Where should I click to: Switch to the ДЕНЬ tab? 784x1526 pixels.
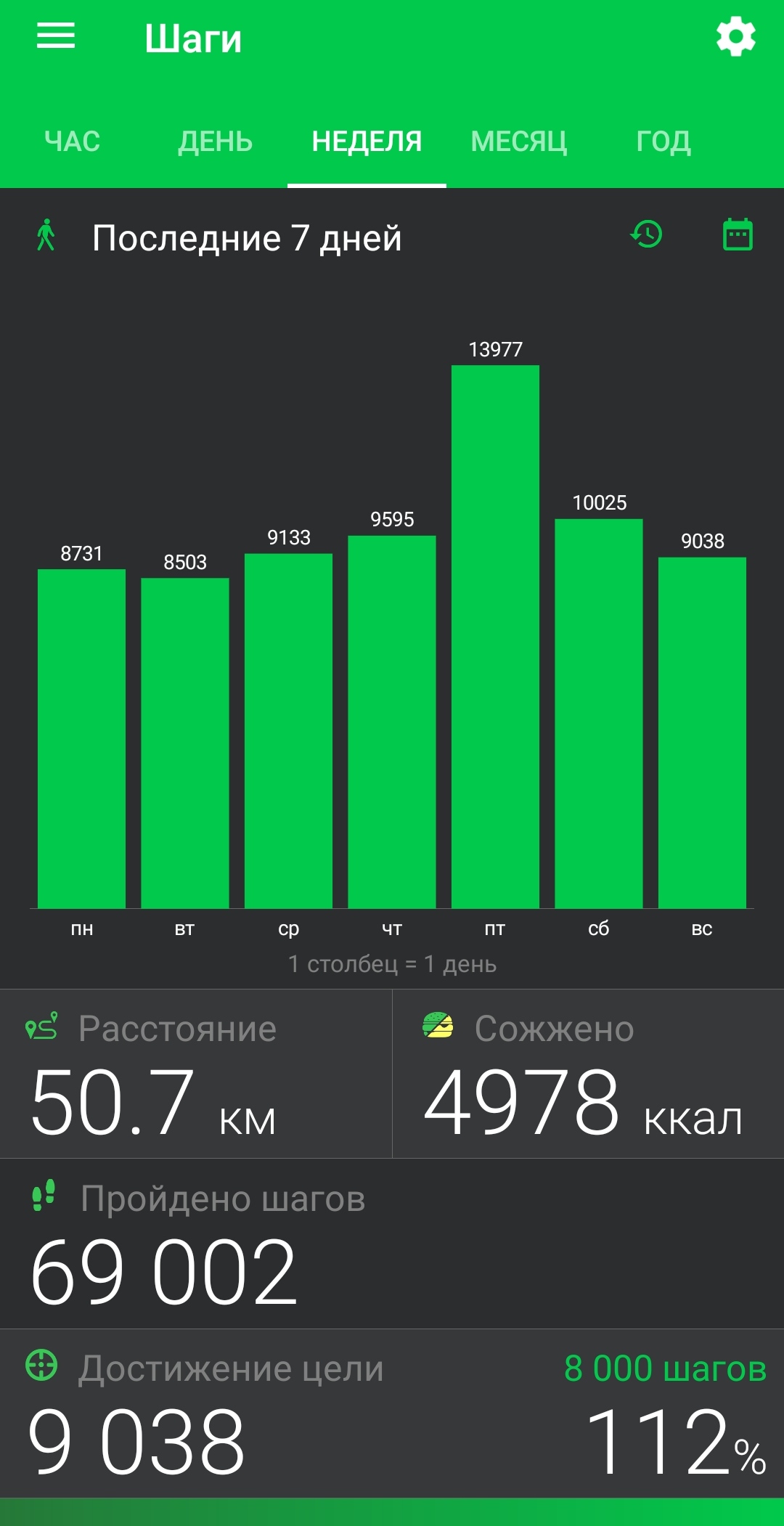coord(216,141)
